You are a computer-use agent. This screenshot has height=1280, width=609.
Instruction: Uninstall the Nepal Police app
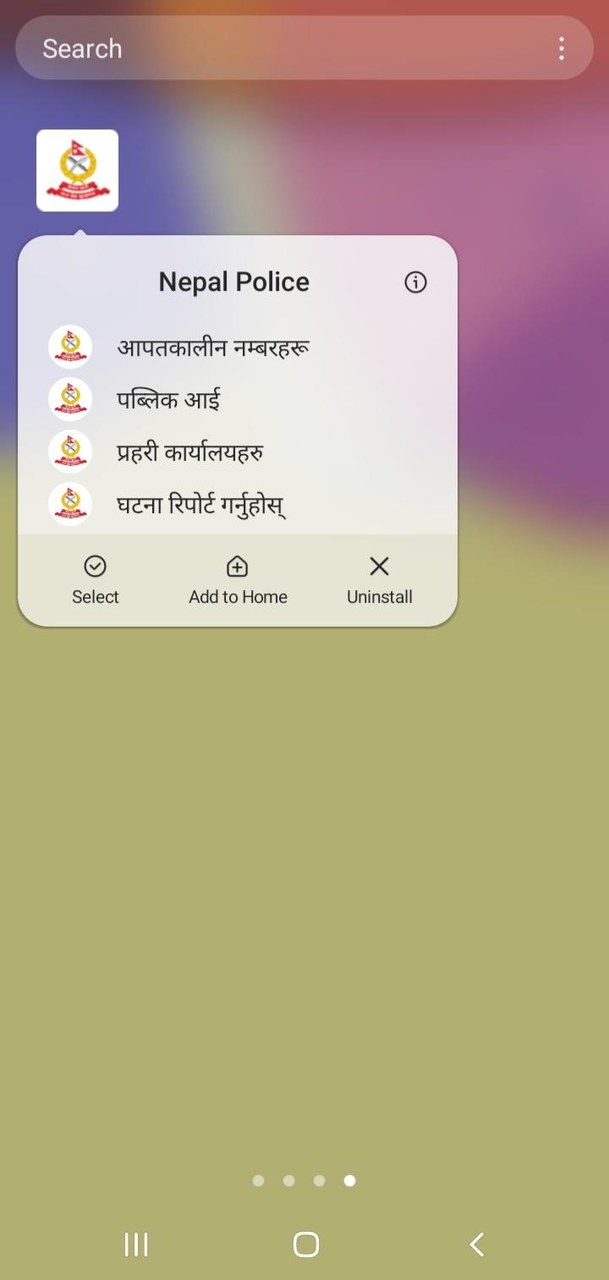click(x=379, y=581)
